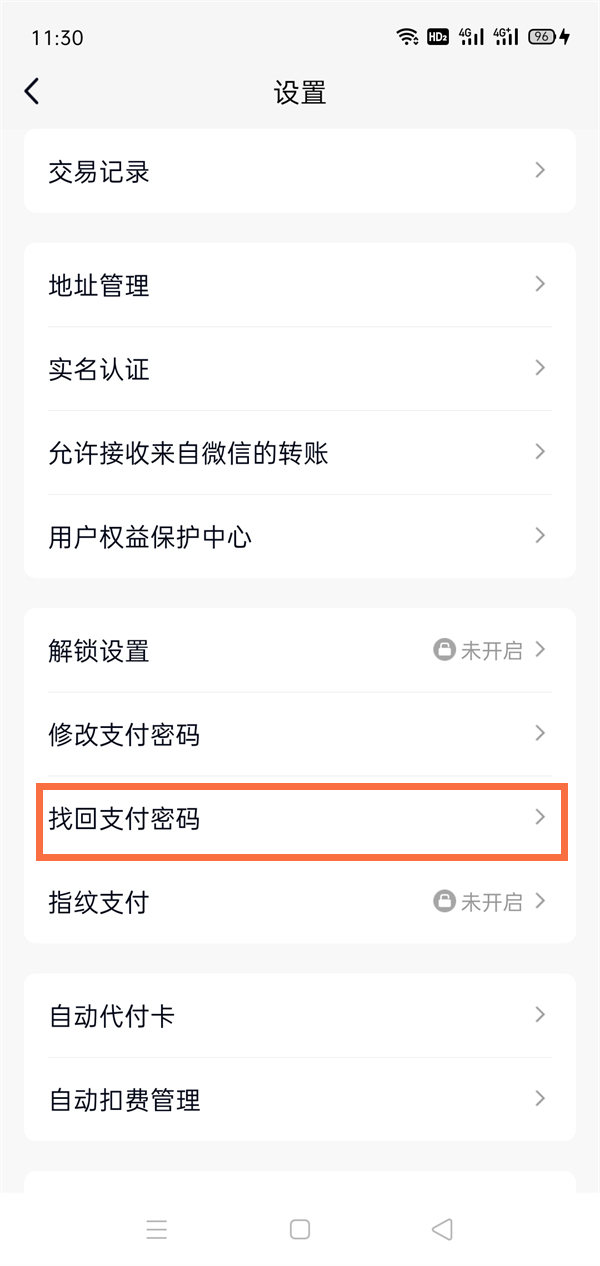Tap the system home button

click(x=300, y=1229)
